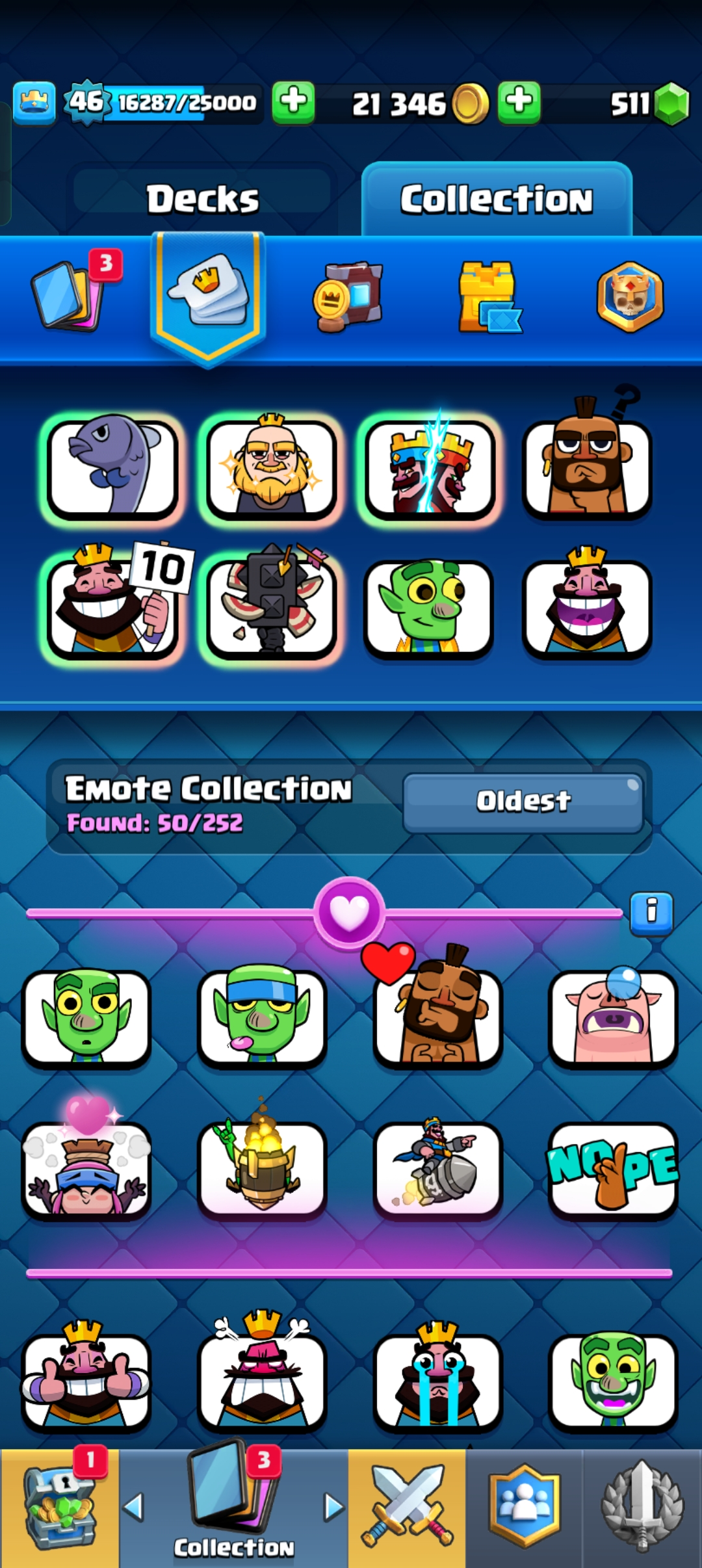Select the Hog Rider heart emote
Screen dimensions: 702x1568
[x=437, y=1017]
